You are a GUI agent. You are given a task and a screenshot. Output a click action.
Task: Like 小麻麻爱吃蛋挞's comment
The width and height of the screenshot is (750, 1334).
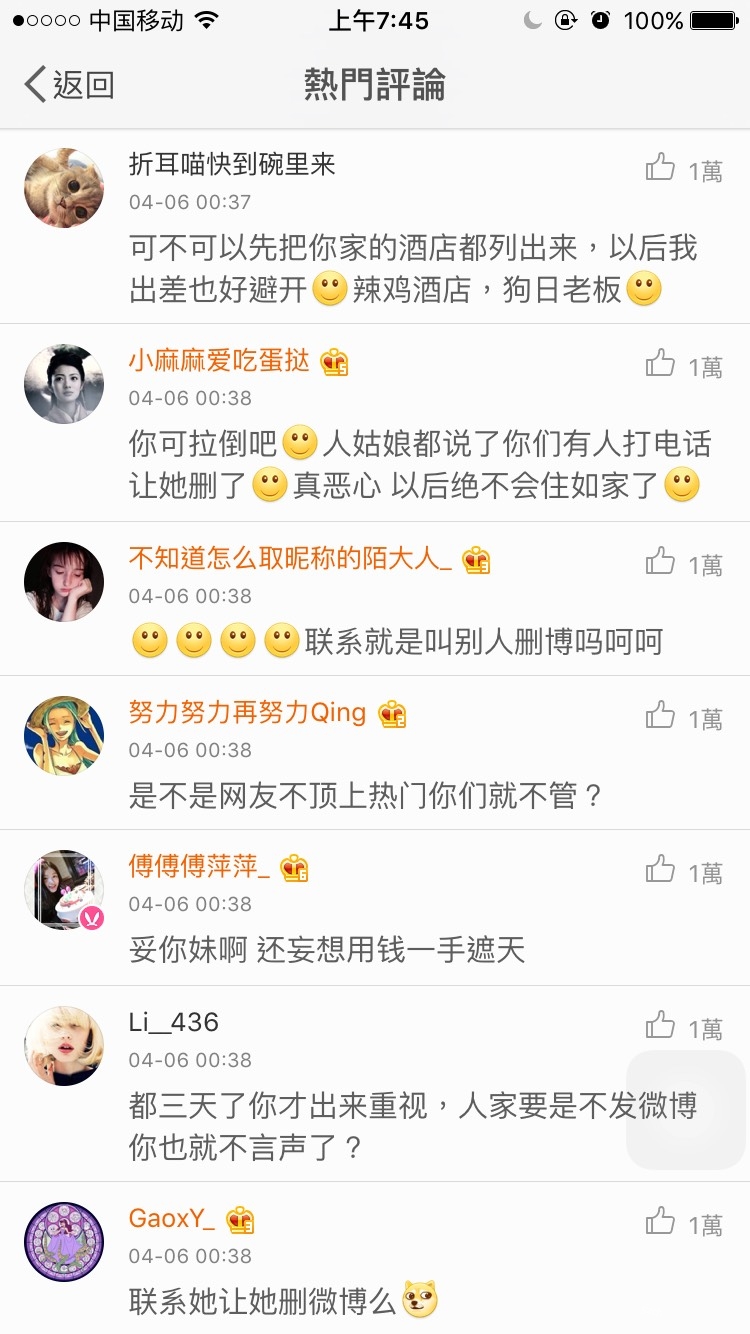tap(661, 364)
